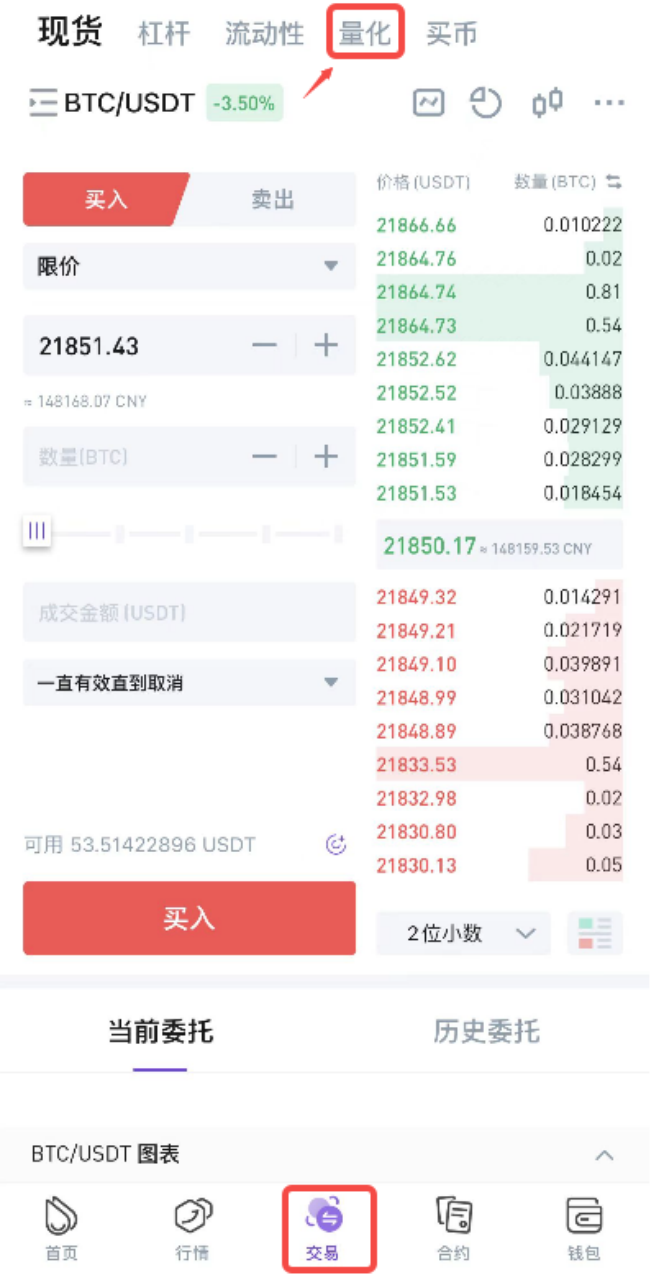
Task: Open the 一直有效直到取消 dropdown
Action: click(x=189, y=684)
